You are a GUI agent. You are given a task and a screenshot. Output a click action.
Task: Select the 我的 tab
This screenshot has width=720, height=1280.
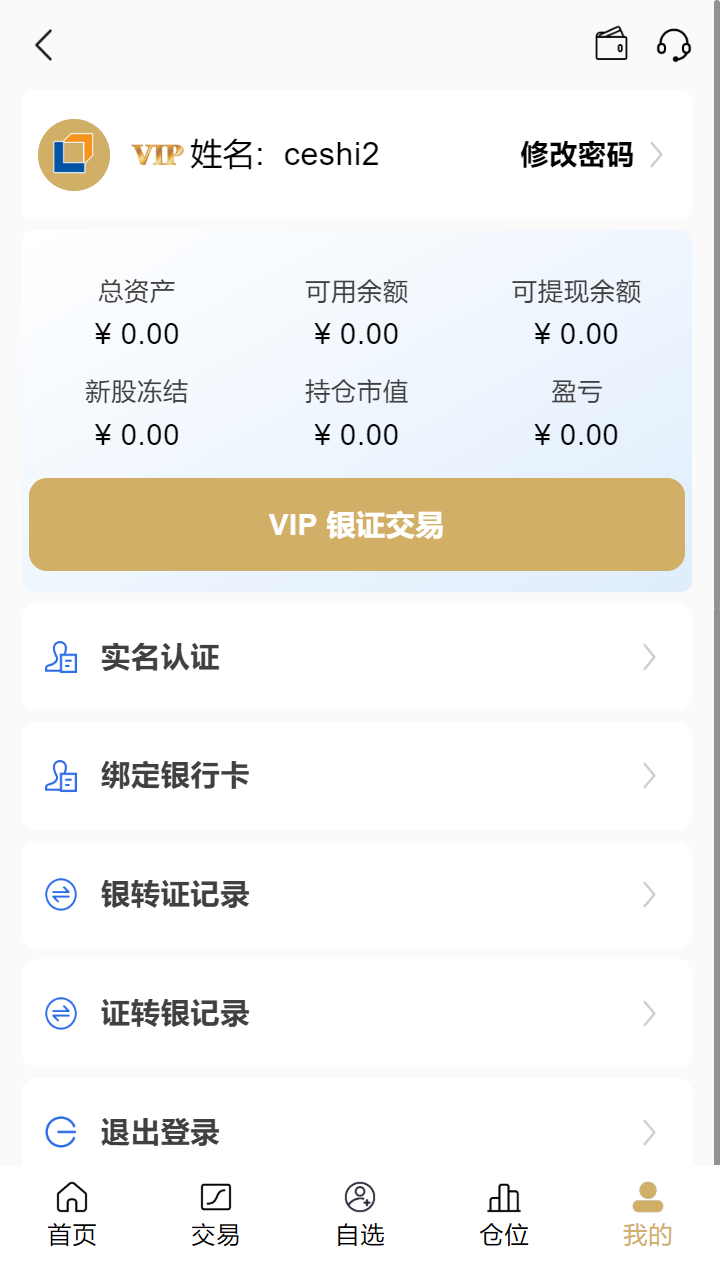point(648,1214)
